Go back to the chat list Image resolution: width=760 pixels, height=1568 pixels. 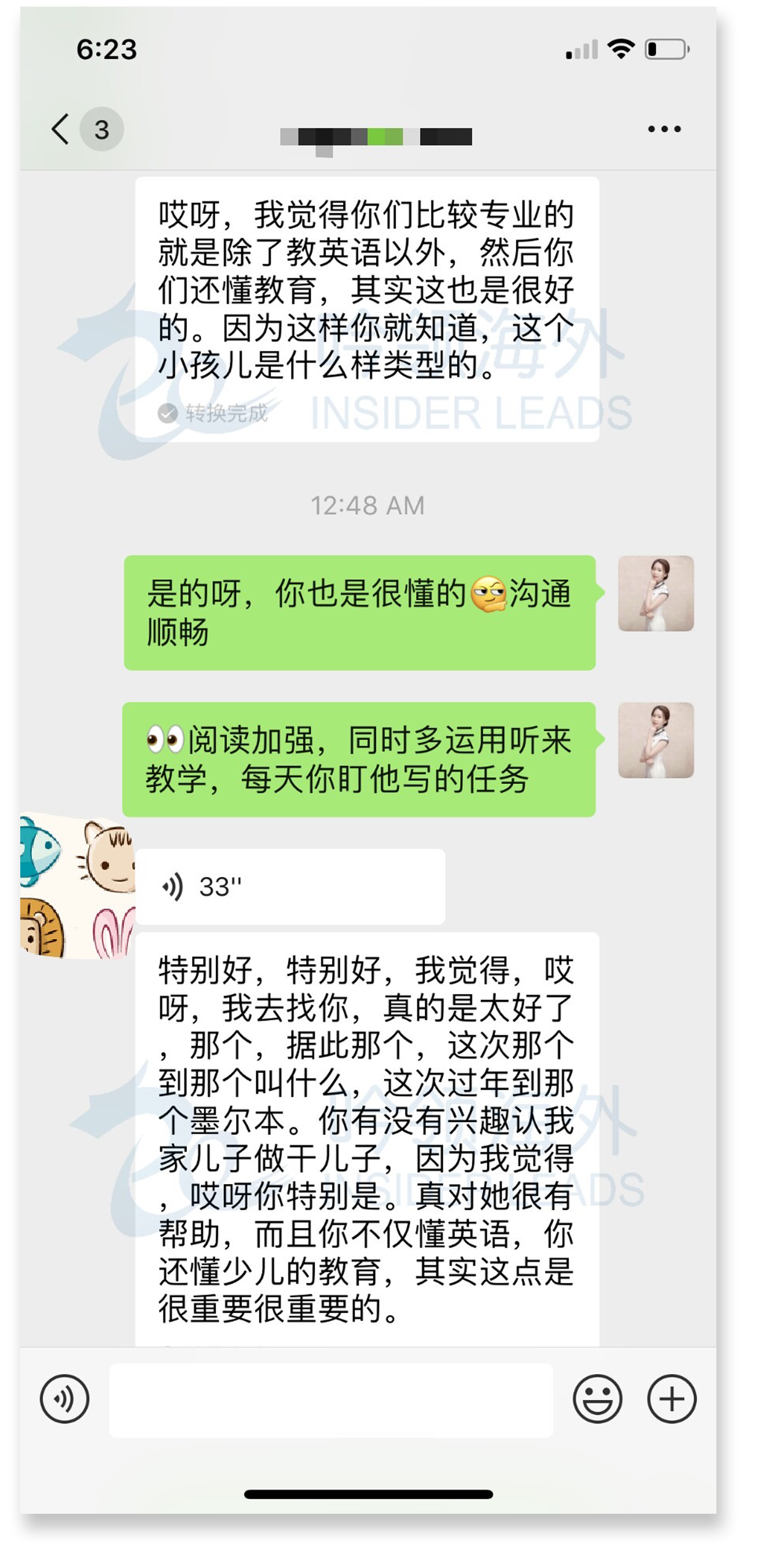click(x=61, y=129)
